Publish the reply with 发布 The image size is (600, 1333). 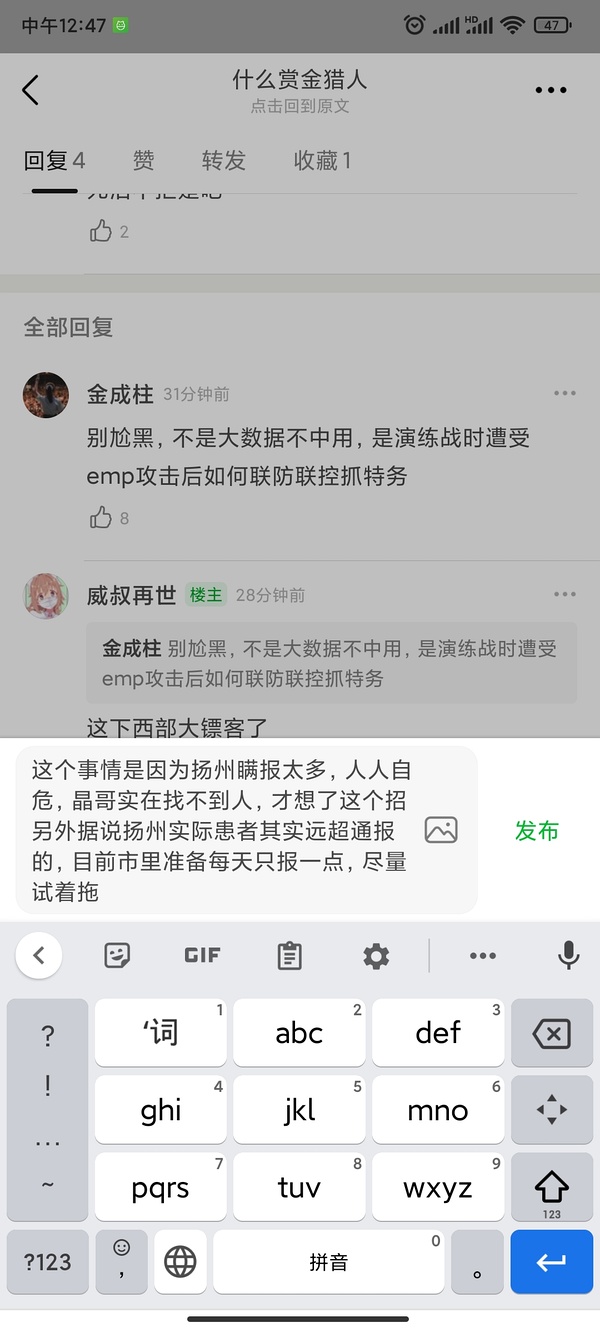537,830
